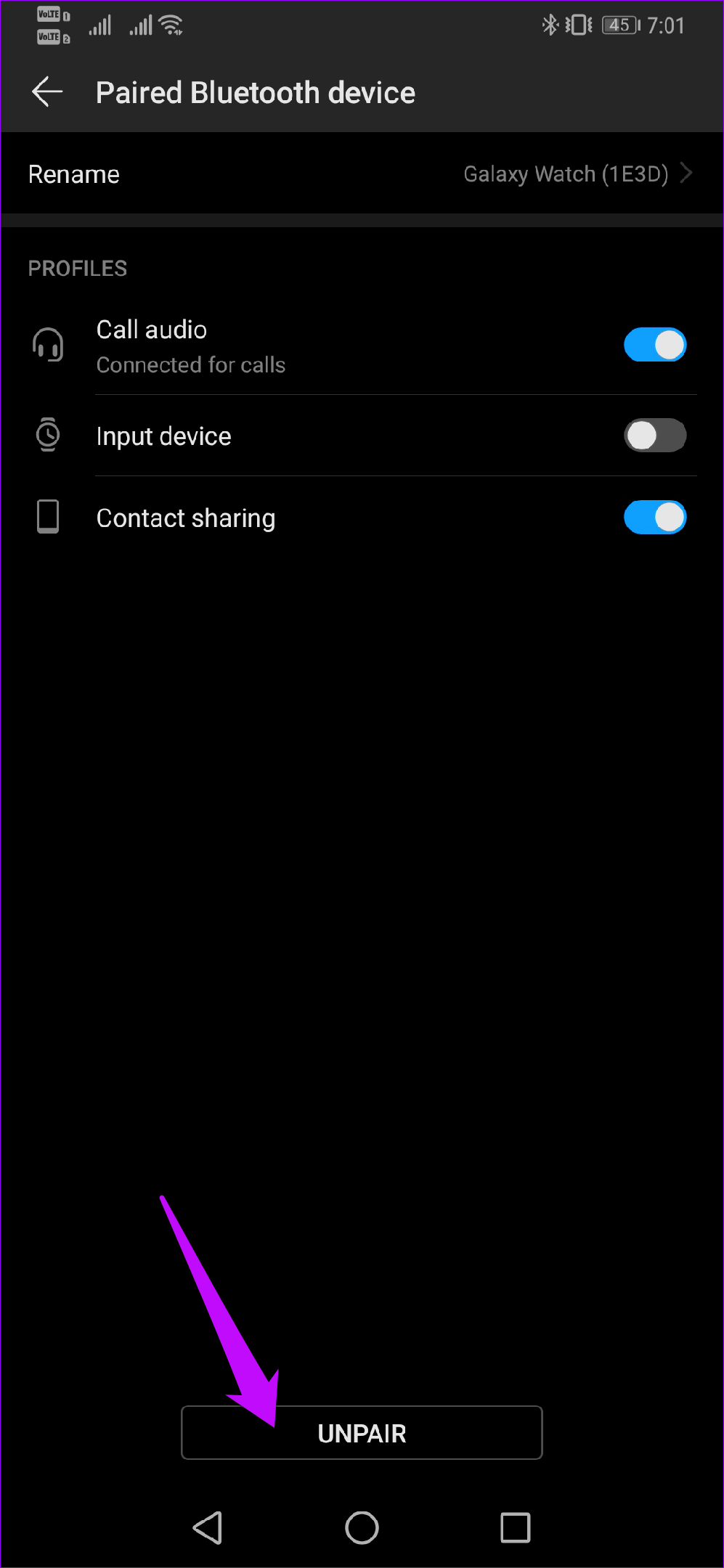This screenshot has width=724, height=1568.
Task: Turn off Call audio profile
Action: point(654,345)
